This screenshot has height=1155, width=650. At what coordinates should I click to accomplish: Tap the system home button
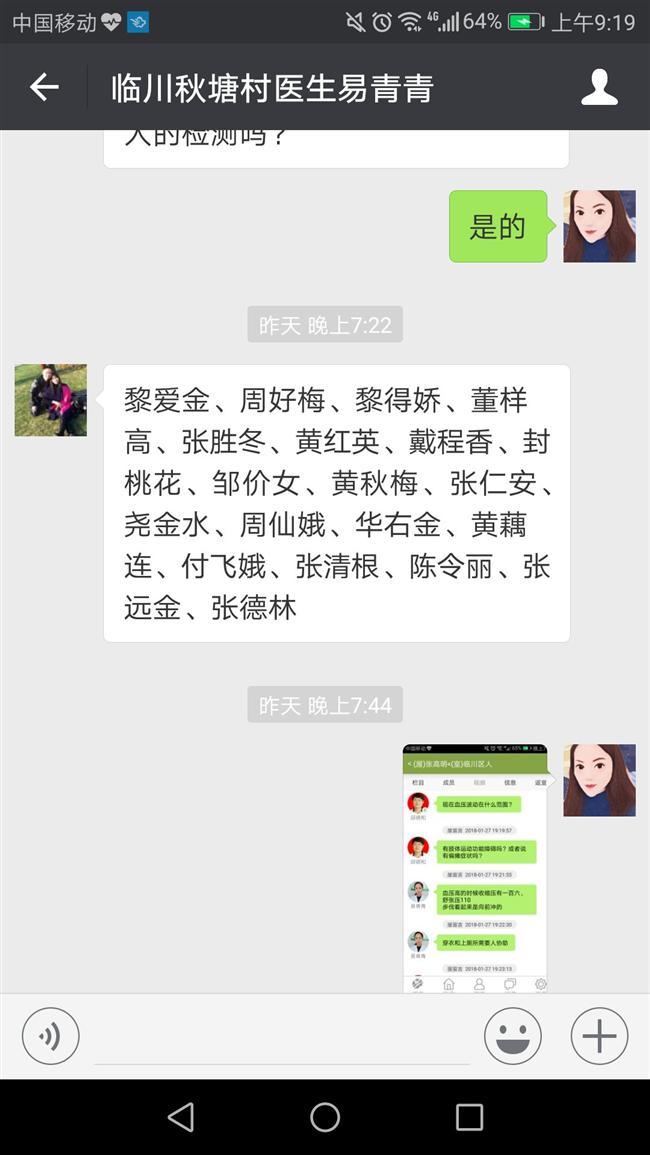325,1117
